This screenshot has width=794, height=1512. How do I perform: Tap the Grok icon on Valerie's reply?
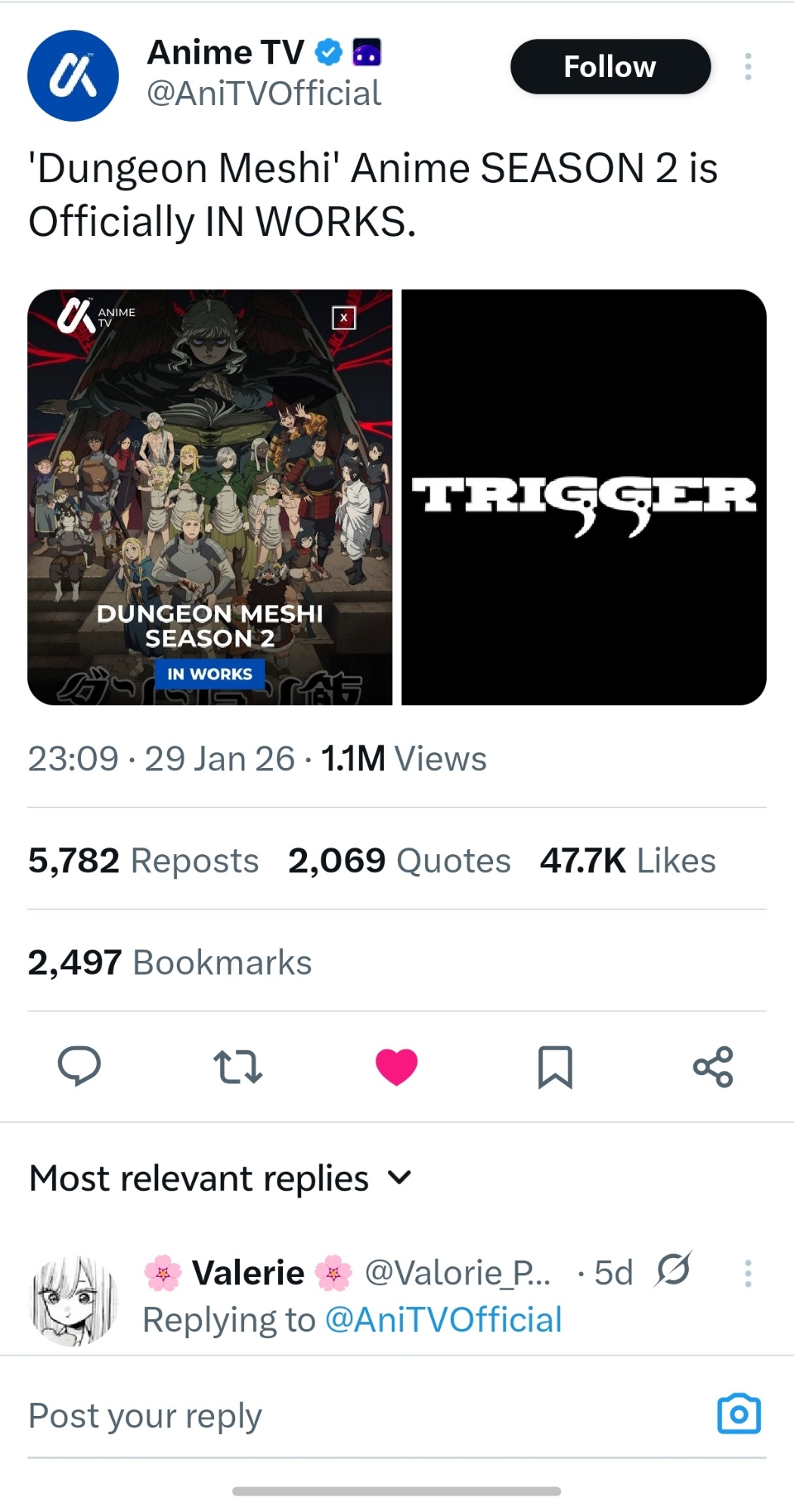point(673,1270)
